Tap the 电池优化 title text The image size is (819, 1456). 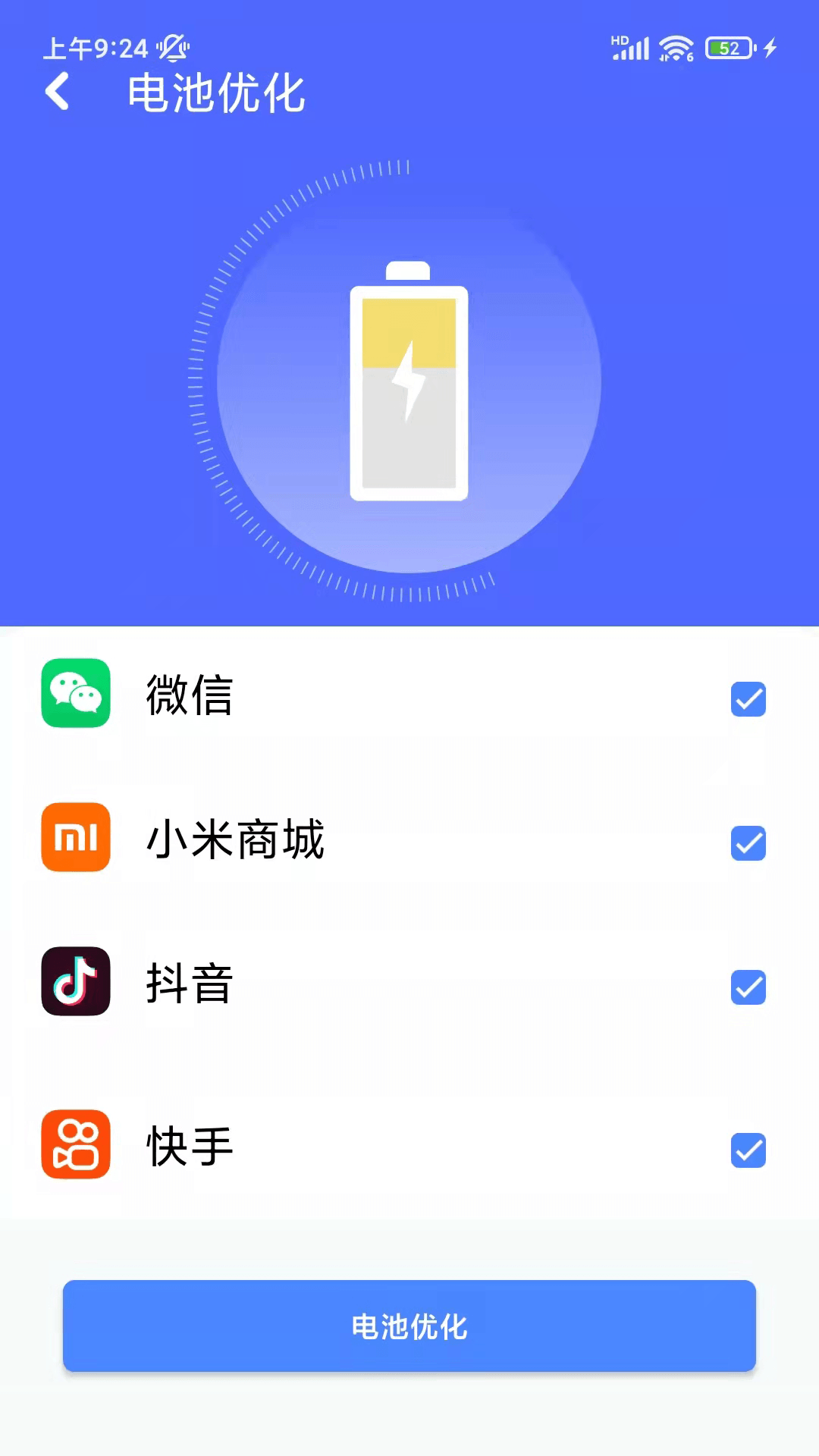pos(217,93)
